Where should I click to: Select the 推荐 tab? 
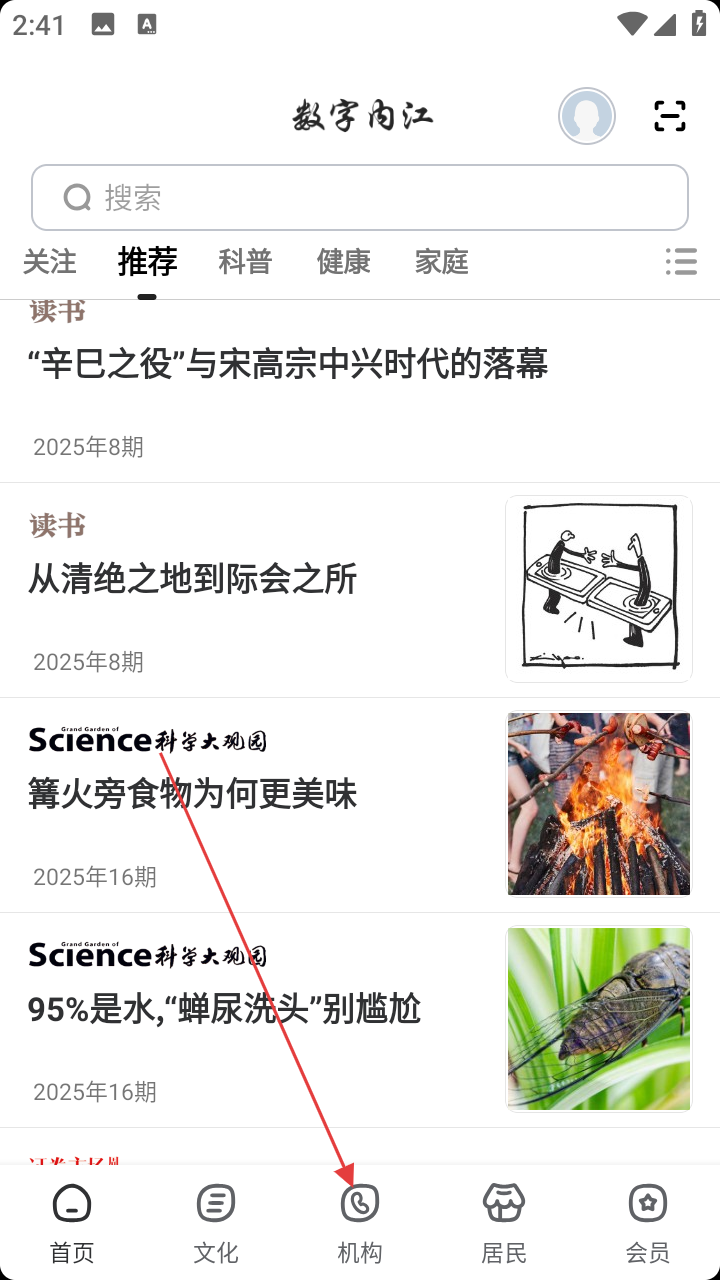coord(147,262)
